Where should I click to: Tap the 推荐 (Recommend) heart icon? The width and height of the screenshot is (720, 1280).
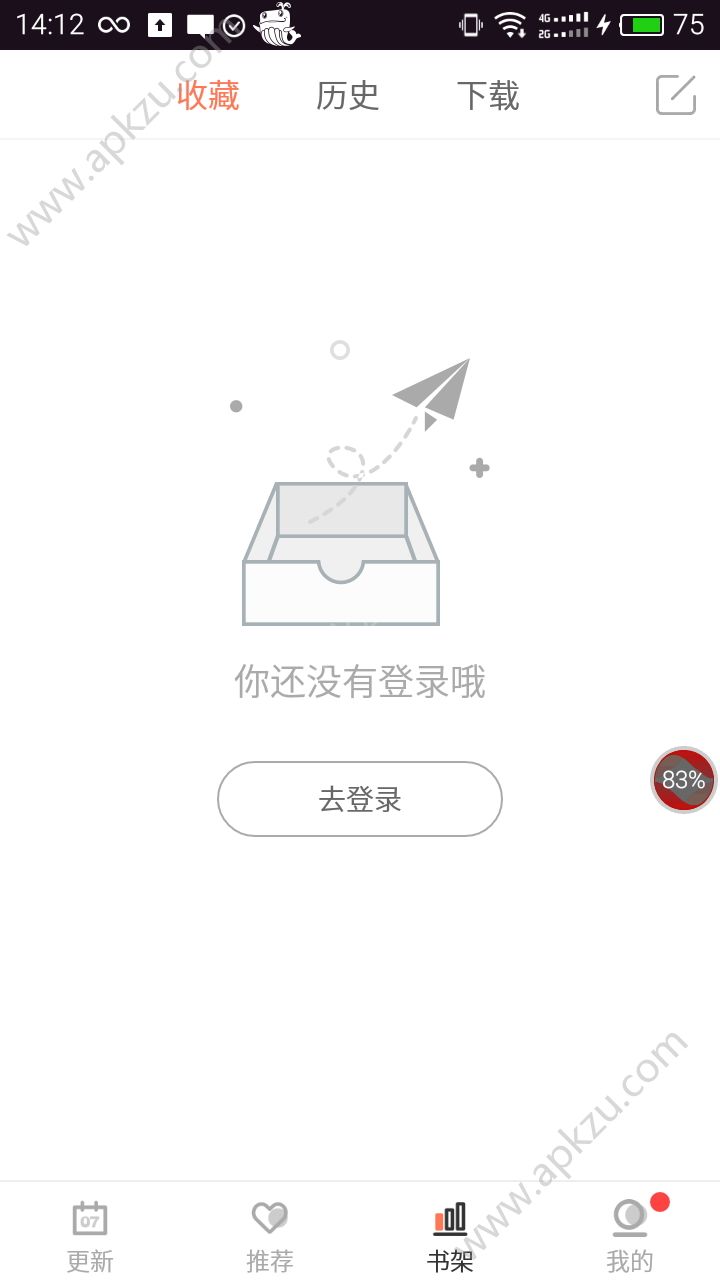click(x=270, y=1215)
